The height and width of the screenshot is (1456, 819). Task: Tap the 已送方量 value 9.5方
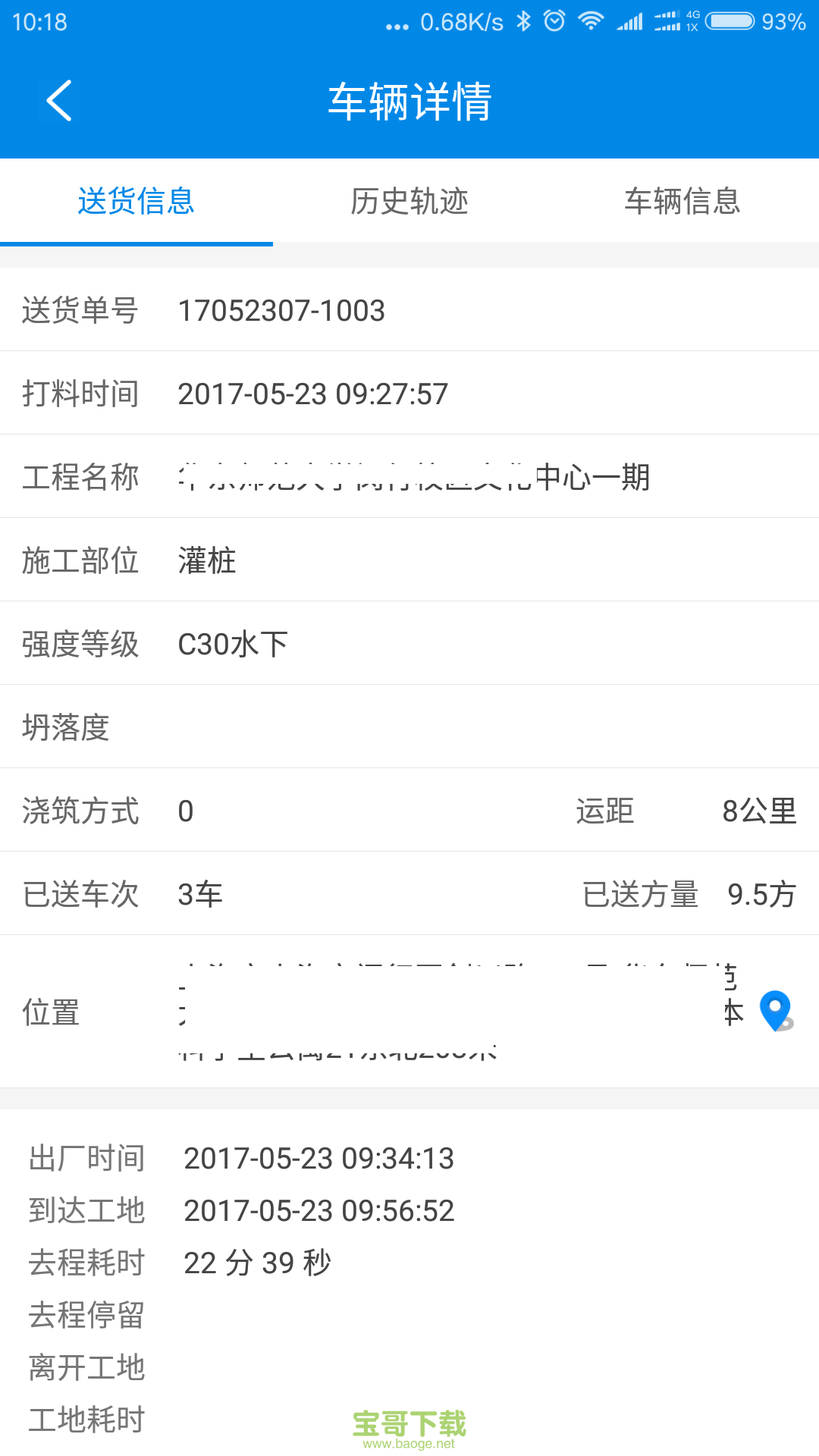click(760, 894)
